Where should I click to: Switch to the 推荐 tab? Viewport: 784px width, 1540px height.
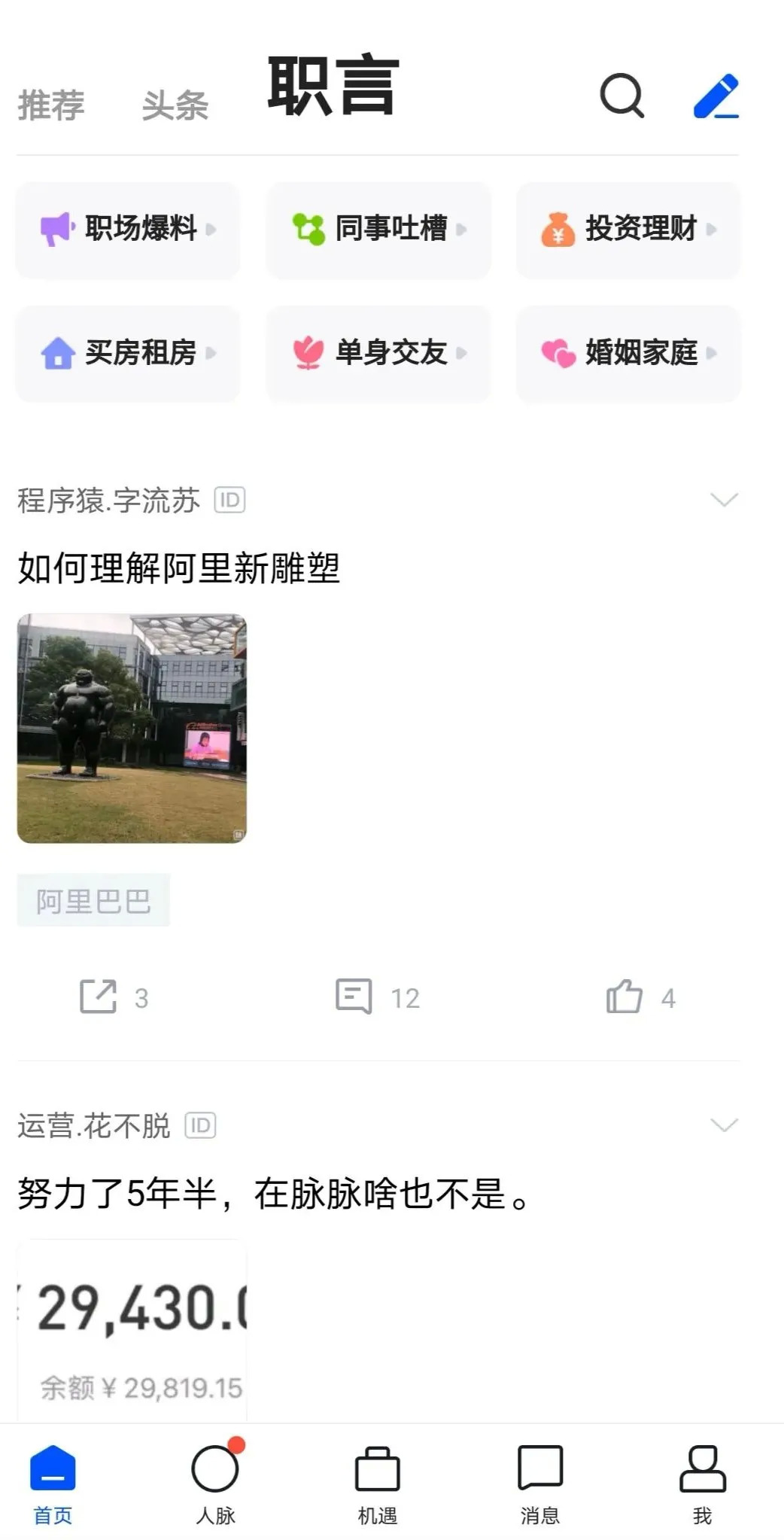pyautogui.click(x=51, y=105)
